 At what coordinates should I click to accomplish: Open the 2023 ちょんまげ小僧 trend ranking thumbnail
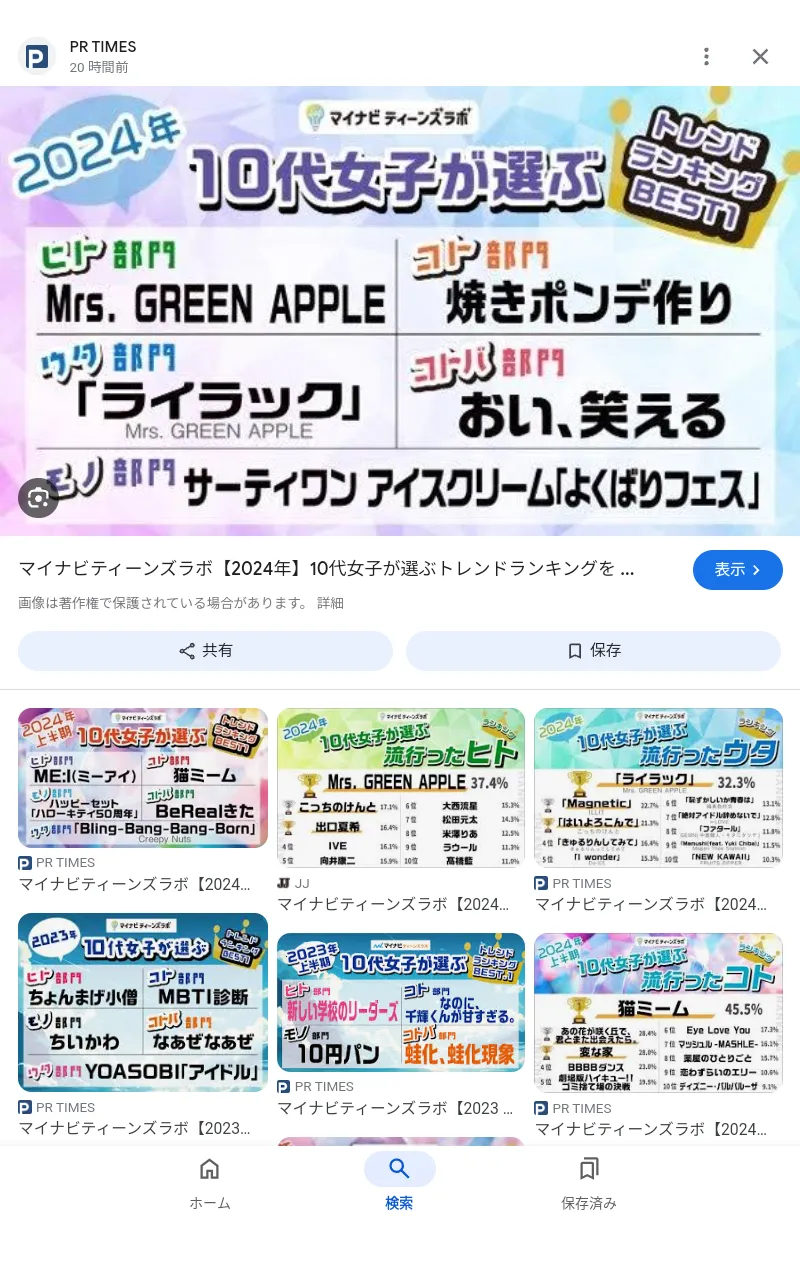[x=143, y=1002]
